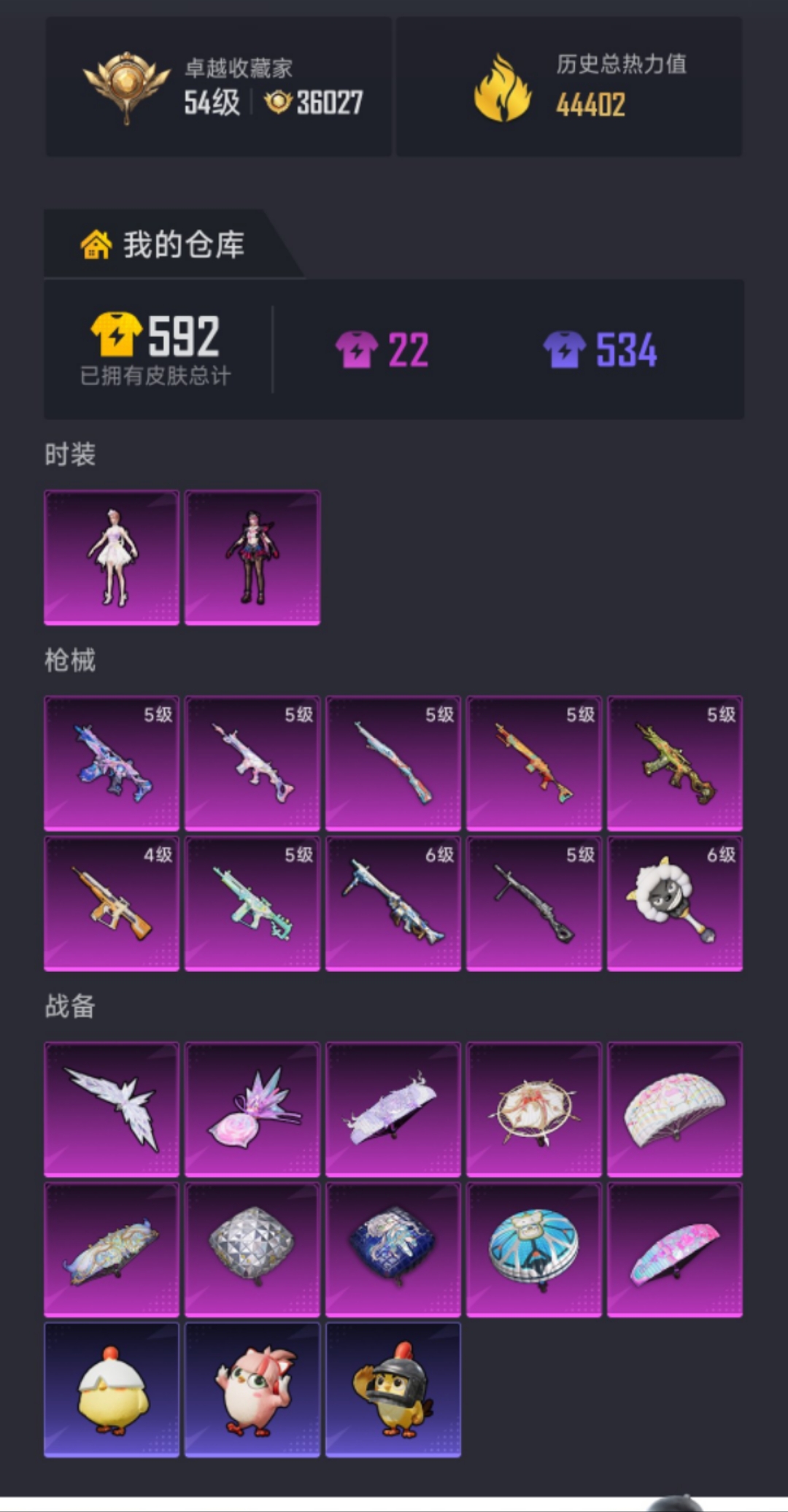
Task: Select the yellow chick with eggshell hat
Action: tap(112, 1390)
